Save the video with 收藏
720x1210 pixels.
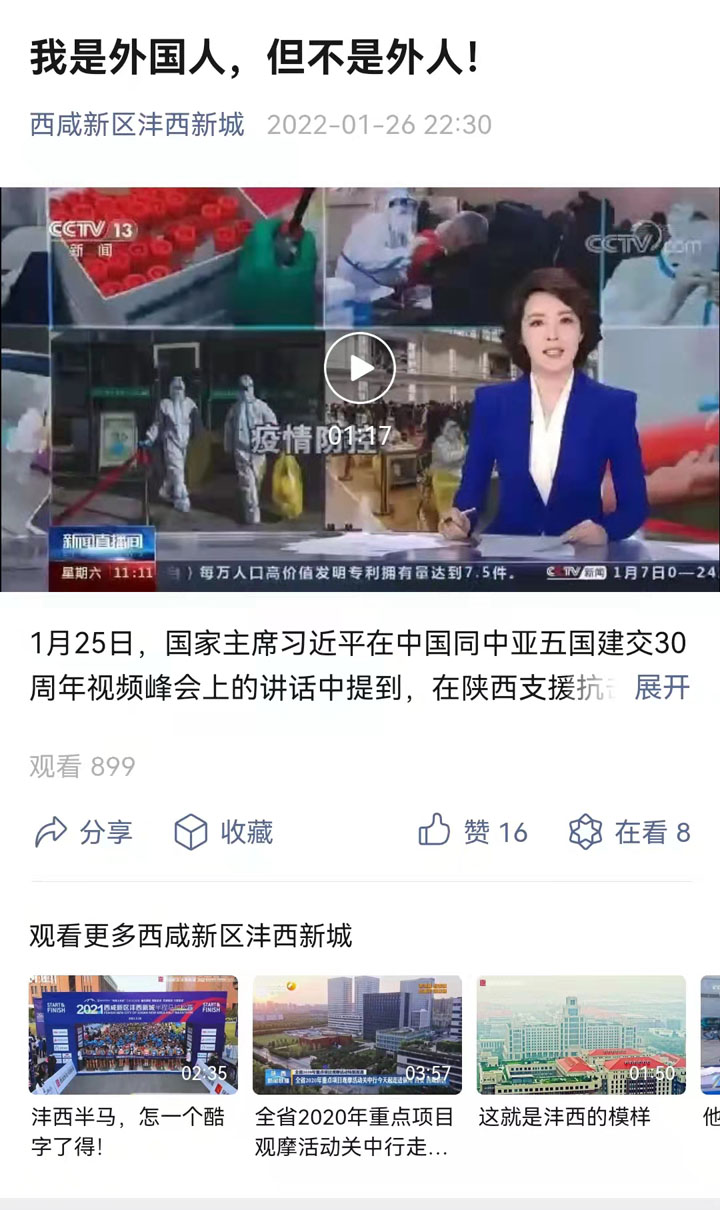click(x=224, y=832)
